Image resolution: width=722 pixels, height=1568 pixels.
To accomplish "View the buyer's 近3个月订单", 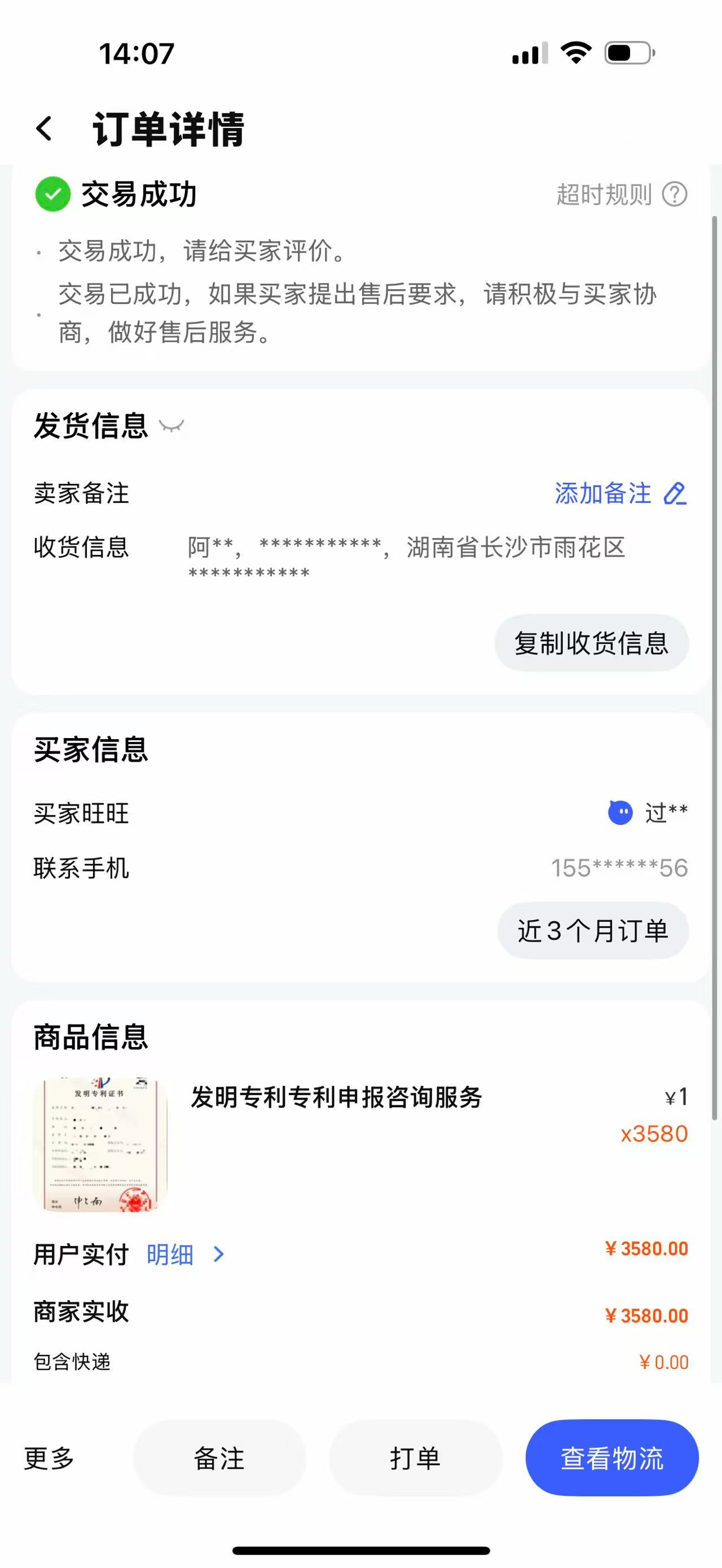I will [x=592, y=931].
